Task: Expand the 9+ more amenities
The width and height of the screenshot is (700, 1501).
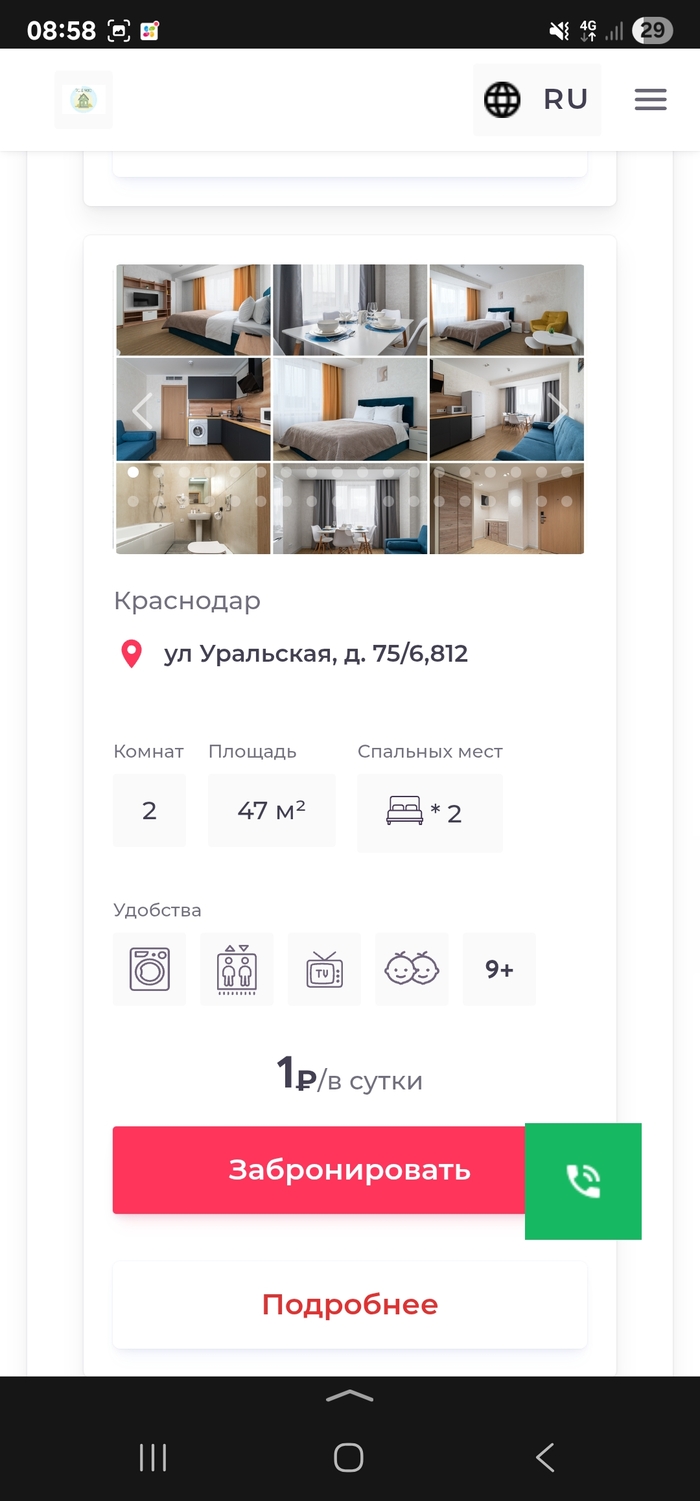Action: [x=499, y=969]
